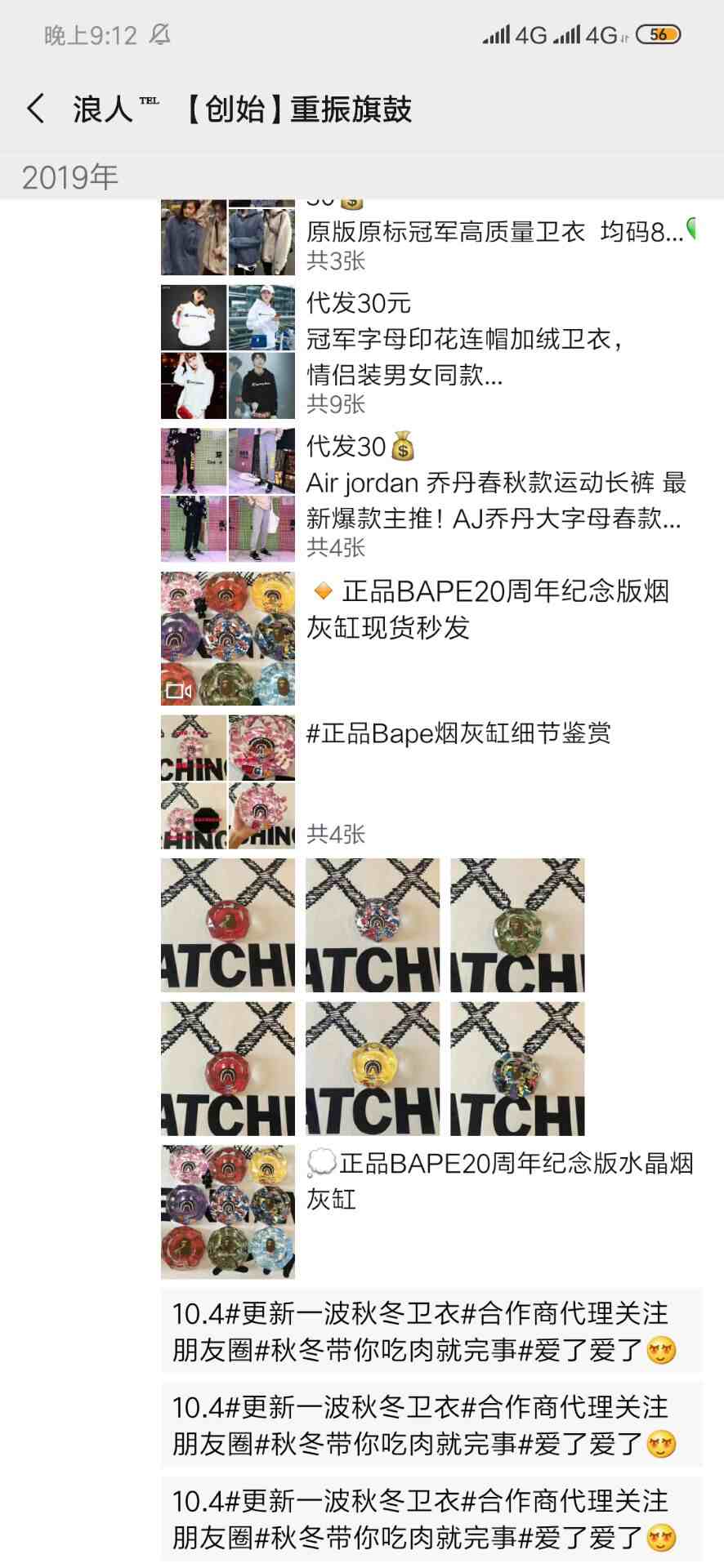Open the first 10.4#更新一波秋冬卫衣 text post

431,1331
